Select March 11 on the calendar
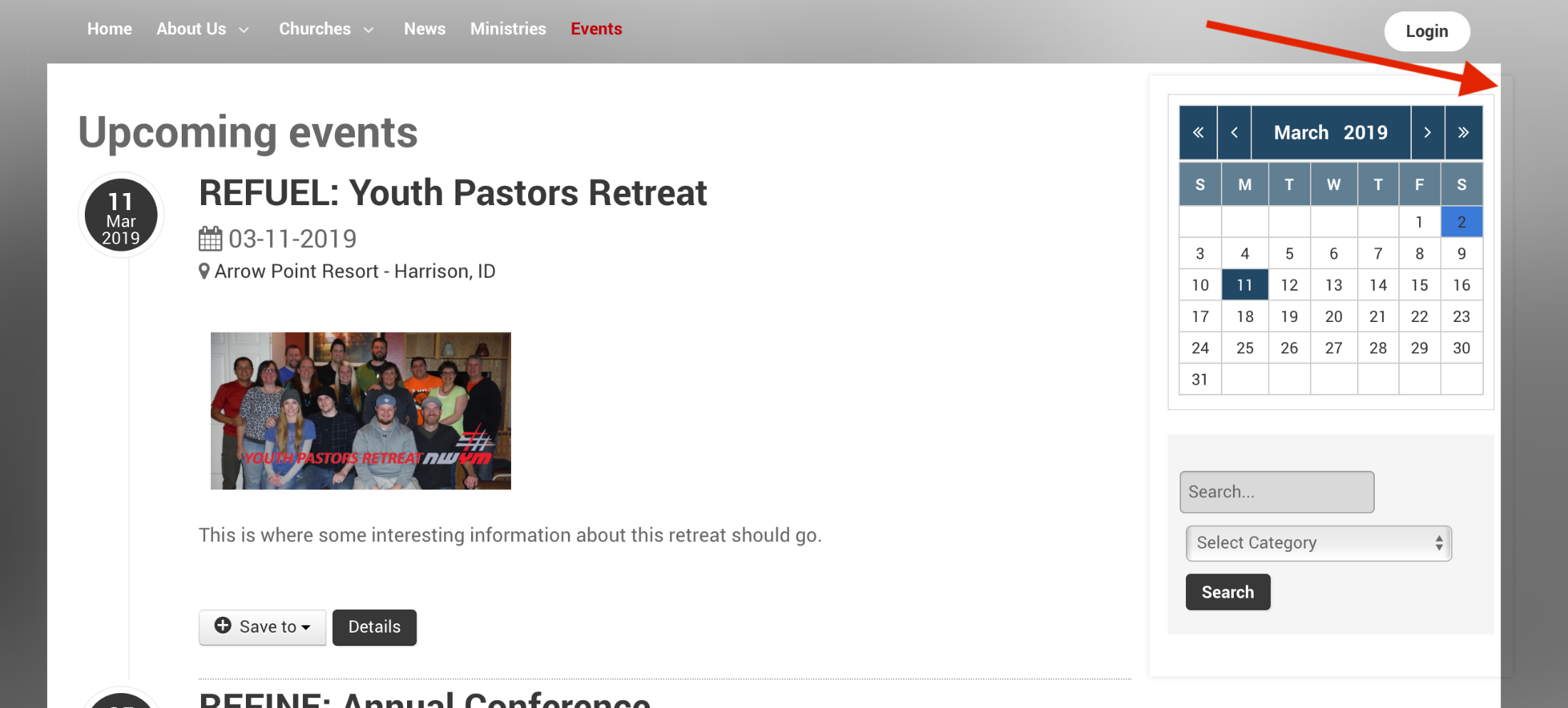The image size is (1568, 708). coord(1244,285)
